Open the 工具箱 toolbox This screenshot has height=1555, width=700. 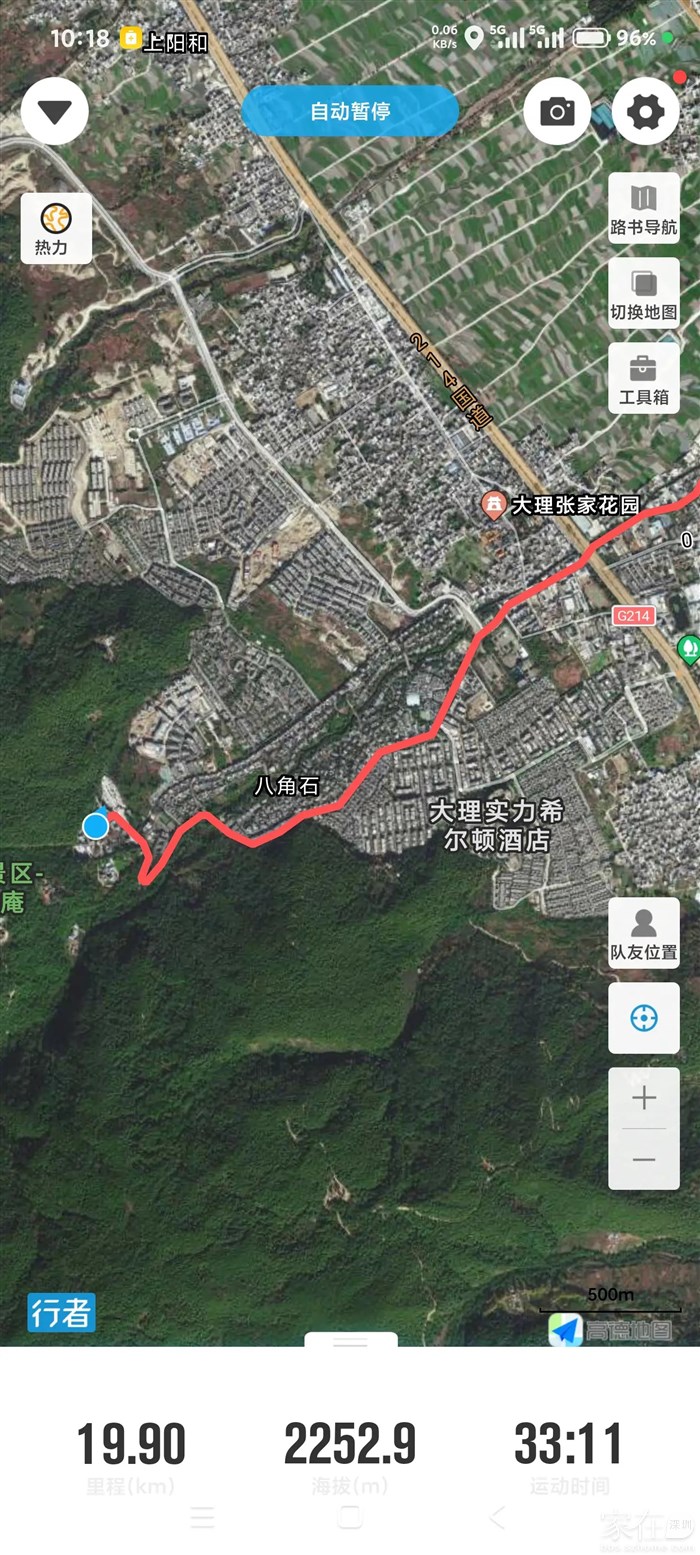click(644, 378)
